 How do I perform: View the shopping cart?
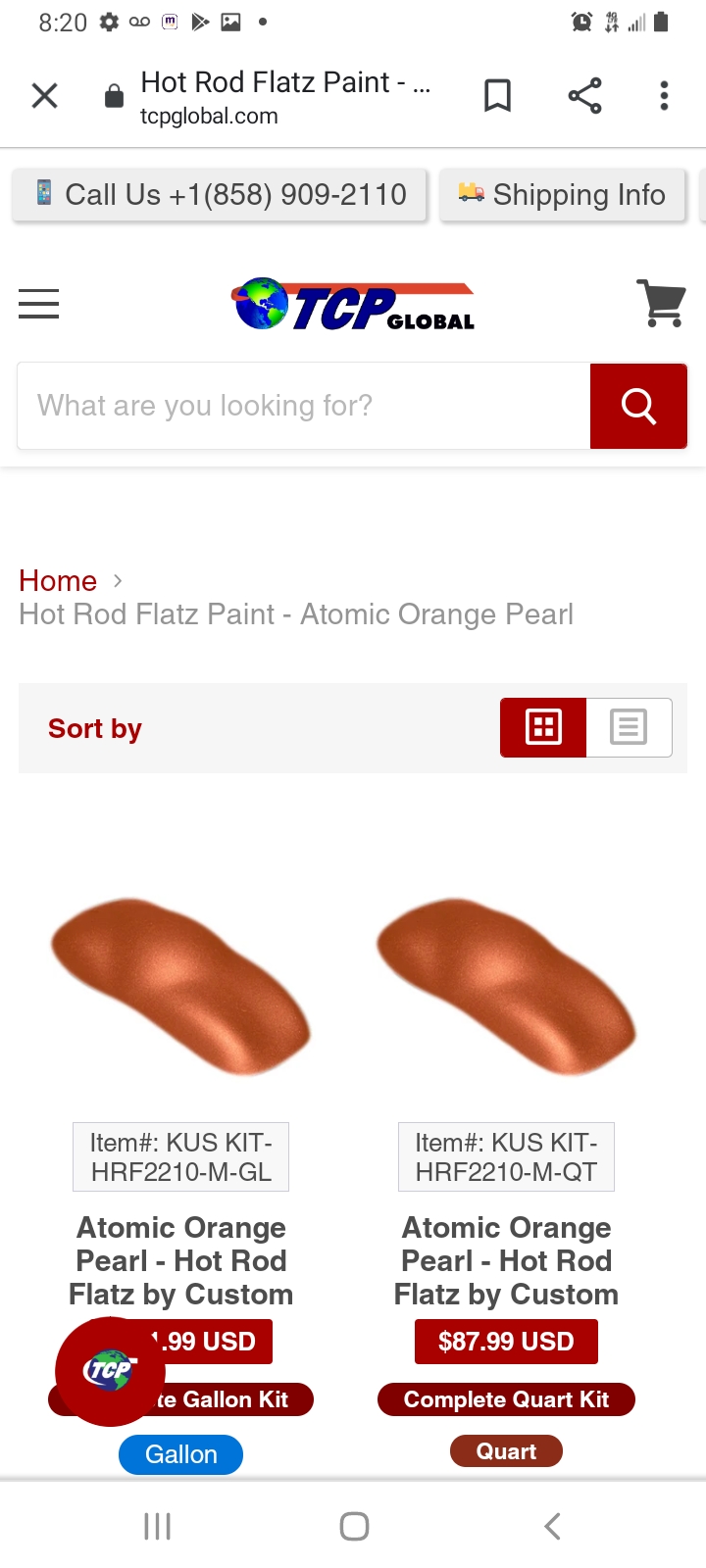662,303
